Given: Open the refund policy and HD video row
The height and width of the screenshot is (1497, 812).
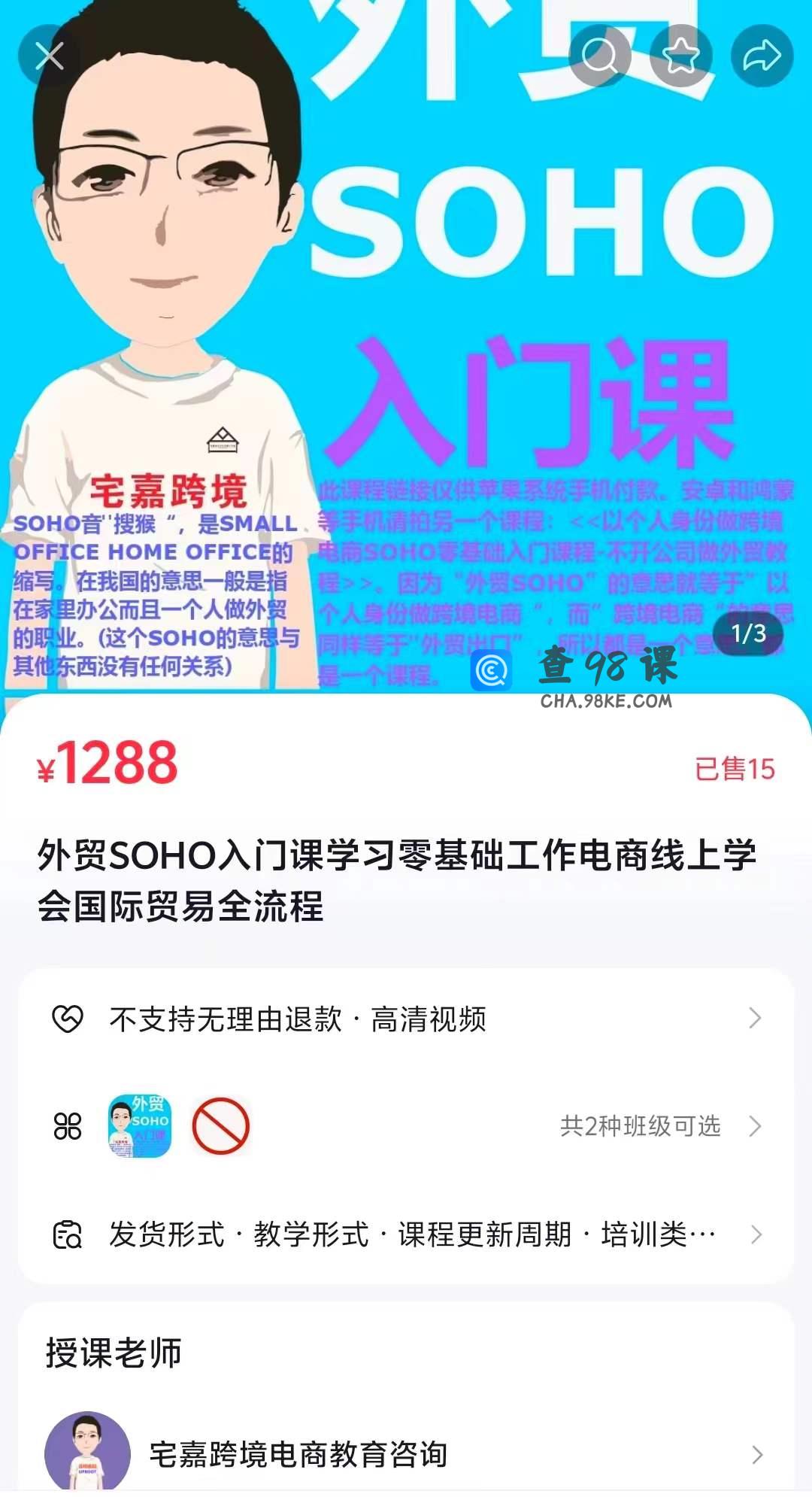Looking at the screenshot, I should (x=406, y=1019).
